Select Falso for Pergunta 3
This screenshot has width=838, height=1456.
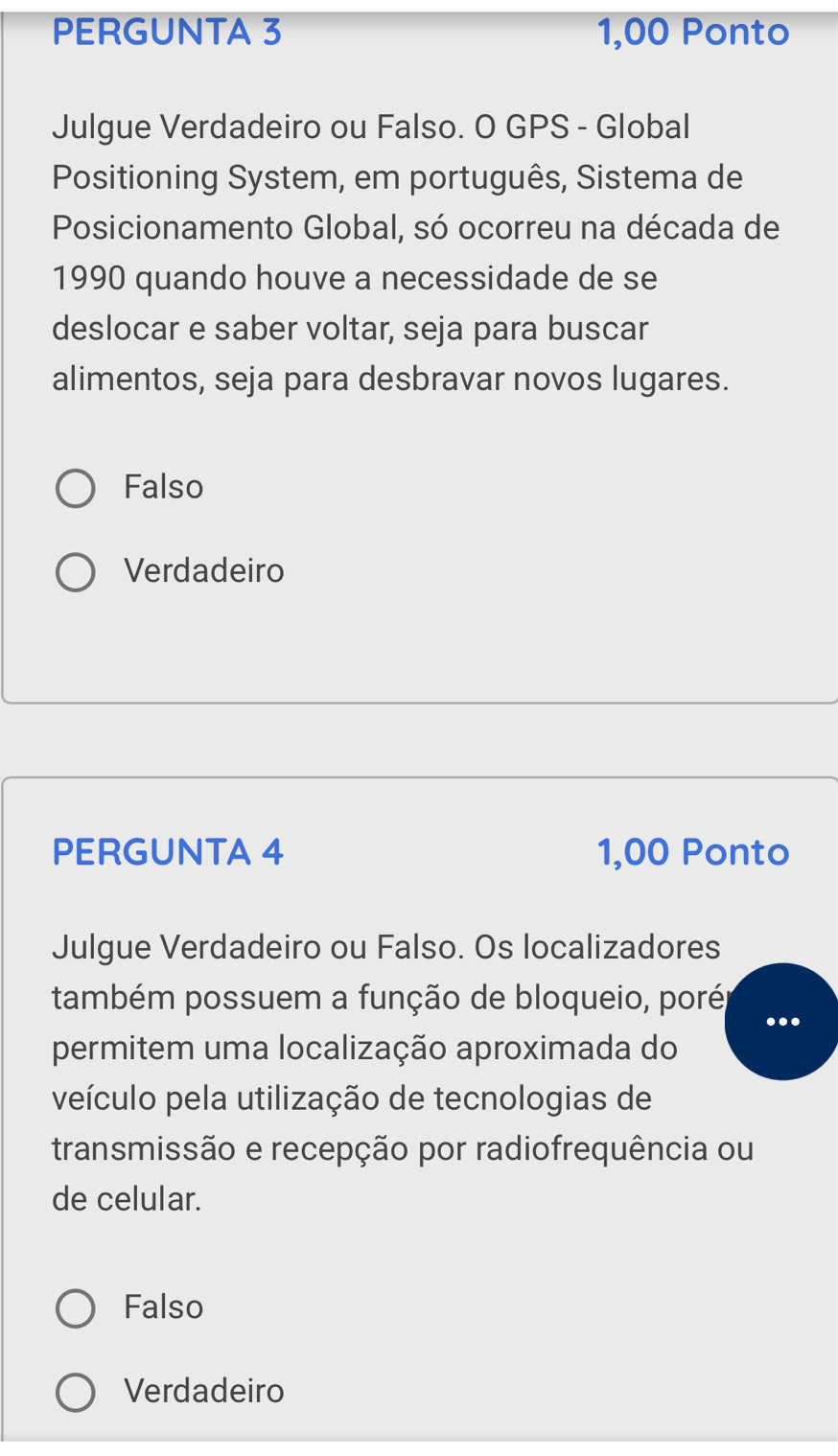[x=76, y=489]
